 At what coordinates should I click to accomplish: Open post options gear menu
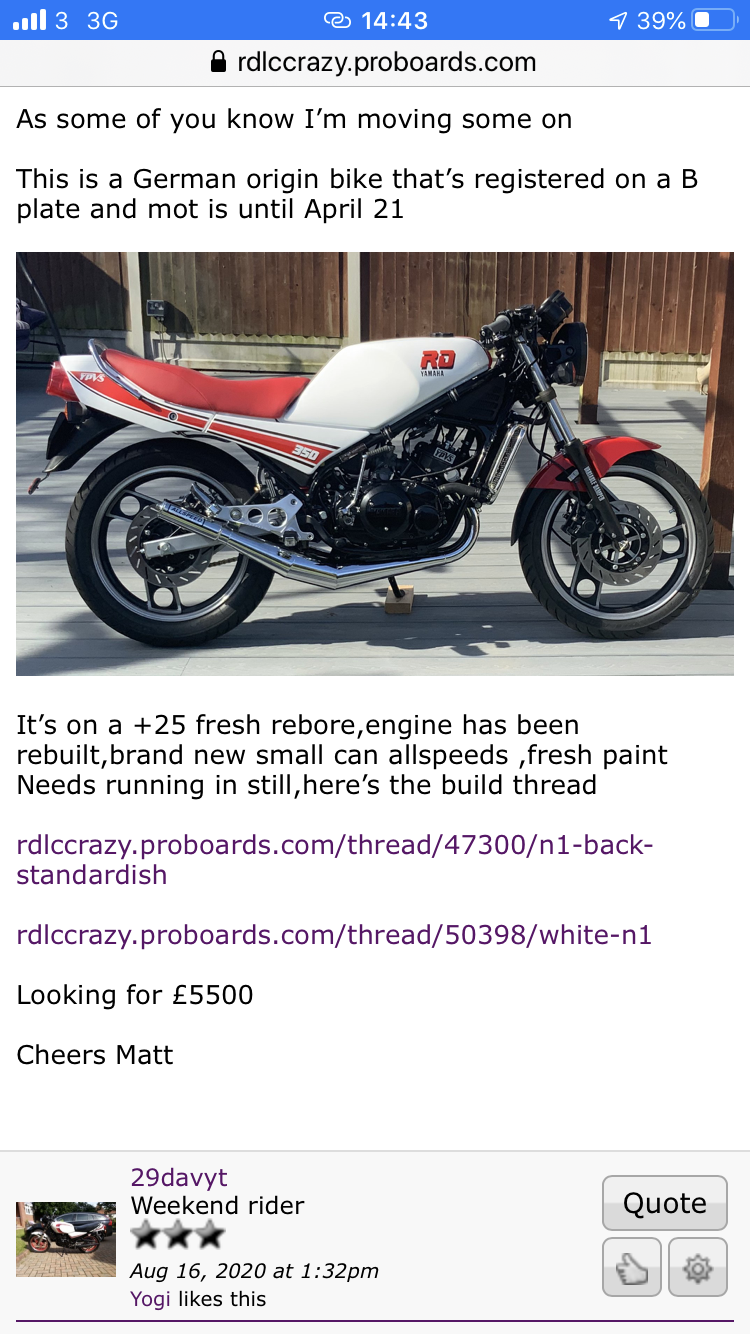pos(697,1267)
